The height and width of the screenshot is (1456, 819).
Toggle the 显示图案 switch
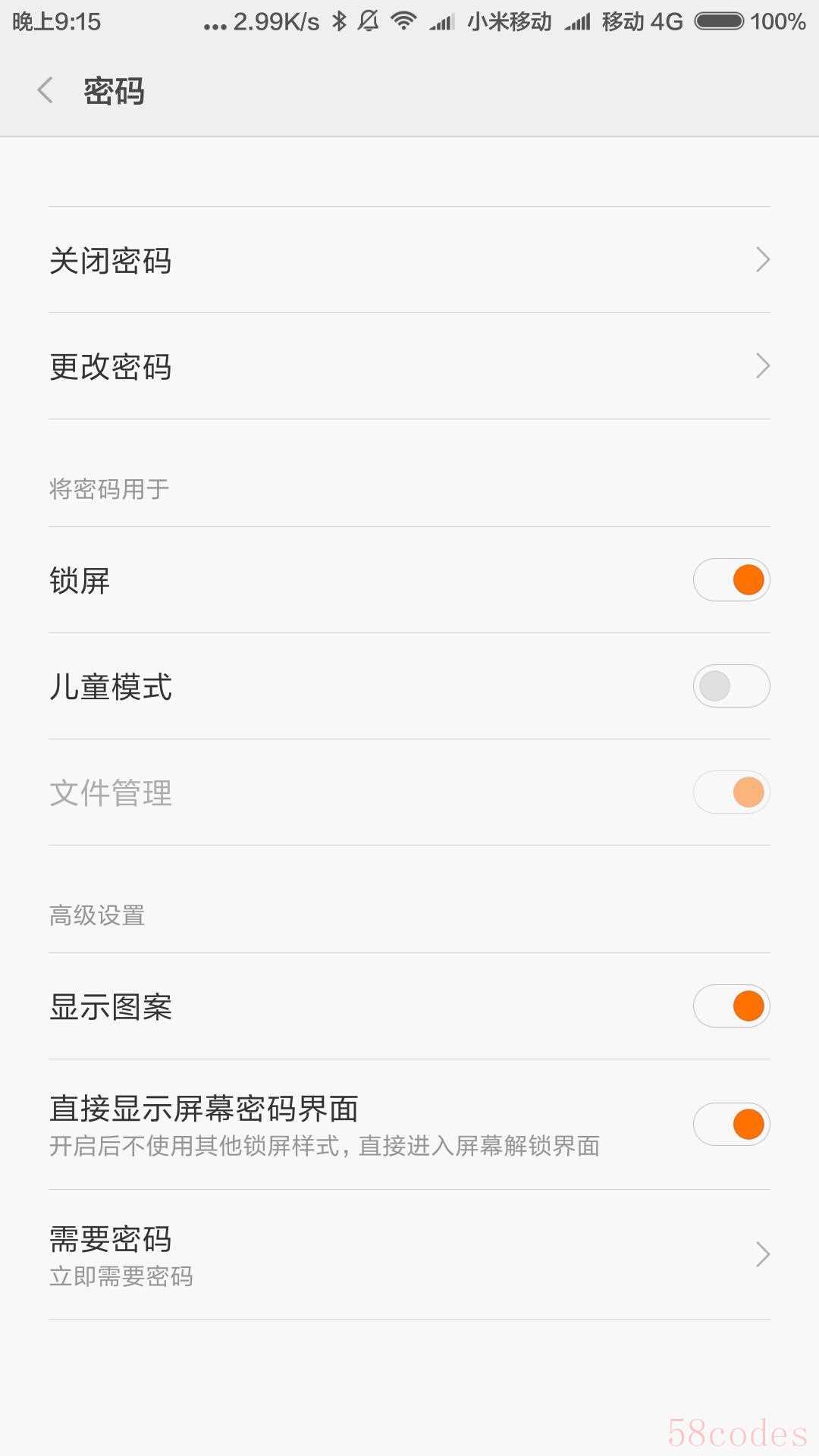[731, 1006]
